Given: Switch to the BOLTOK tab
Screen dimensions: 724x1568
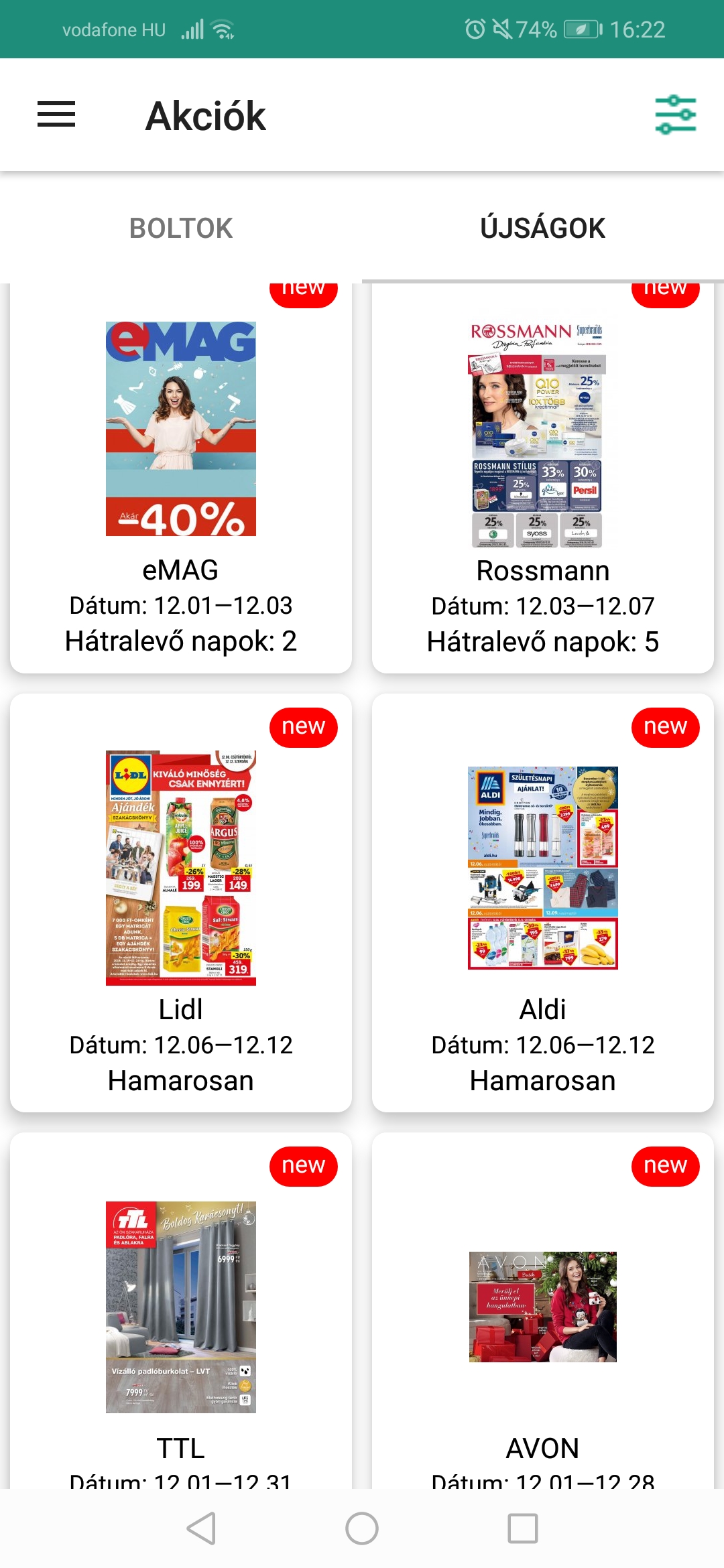Looking at the screenshot, I should (181, 228).
